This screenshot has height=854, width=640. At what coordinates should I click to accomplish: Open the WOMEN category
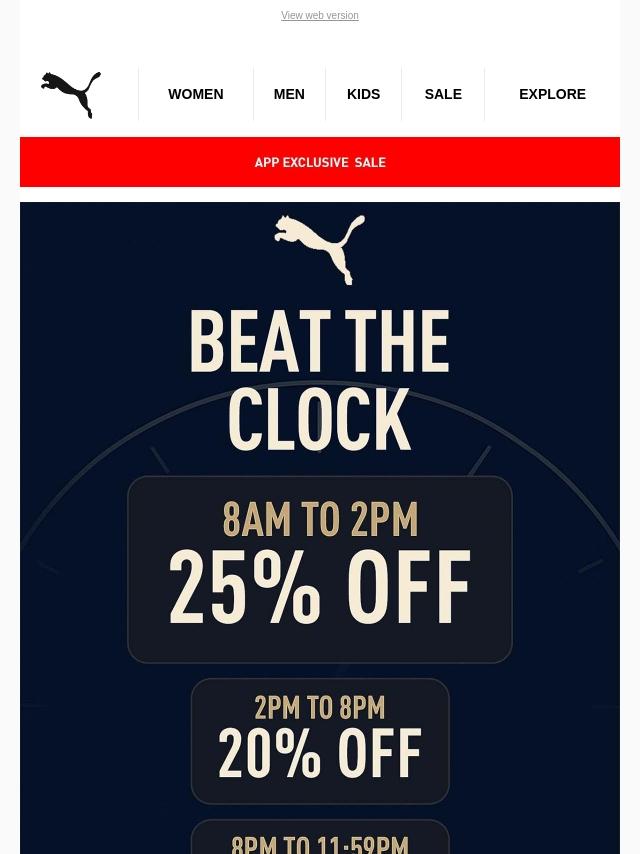[x=195, y=94]
